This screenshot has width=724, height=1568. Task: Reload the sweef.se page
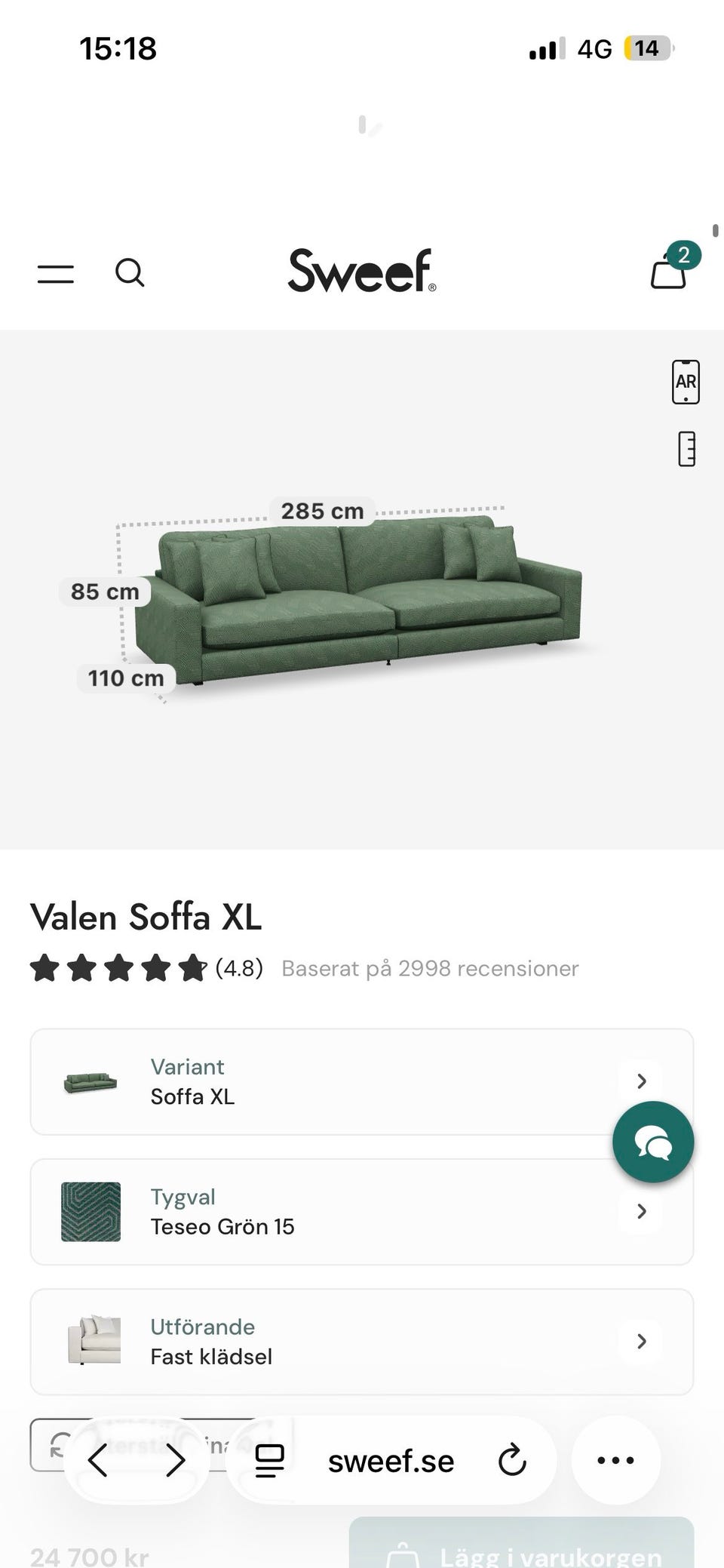click(x=513, y=1459)
